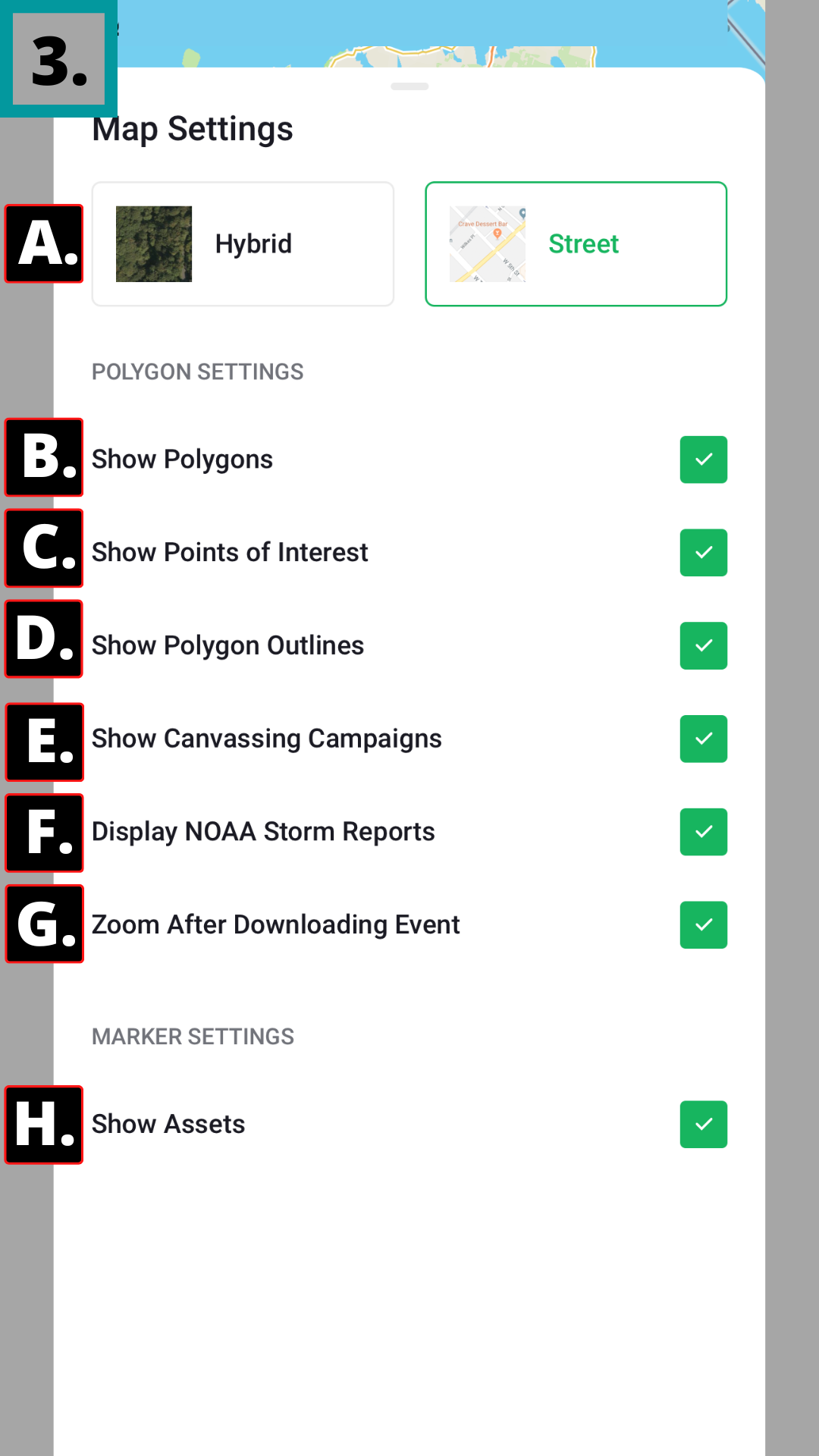This screenshot has height=1456, width=819.
Task: Uncheck the Show Polygons checkbox
Action: pyautogui.click(x=703, y=460)
